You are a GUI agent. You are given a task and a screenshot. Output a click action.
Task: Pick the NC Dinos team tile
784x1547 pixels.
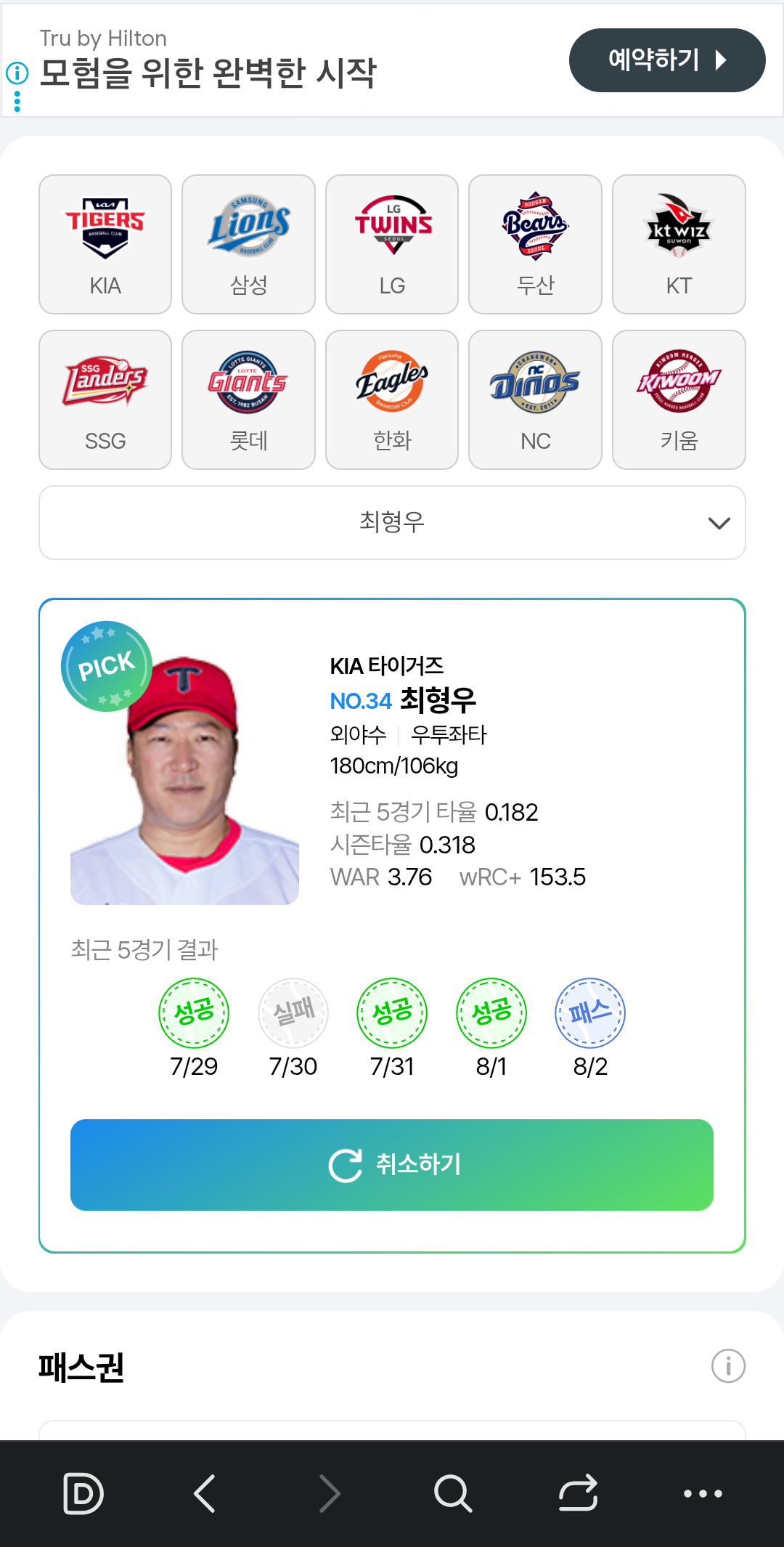click(x=535, y=399)
